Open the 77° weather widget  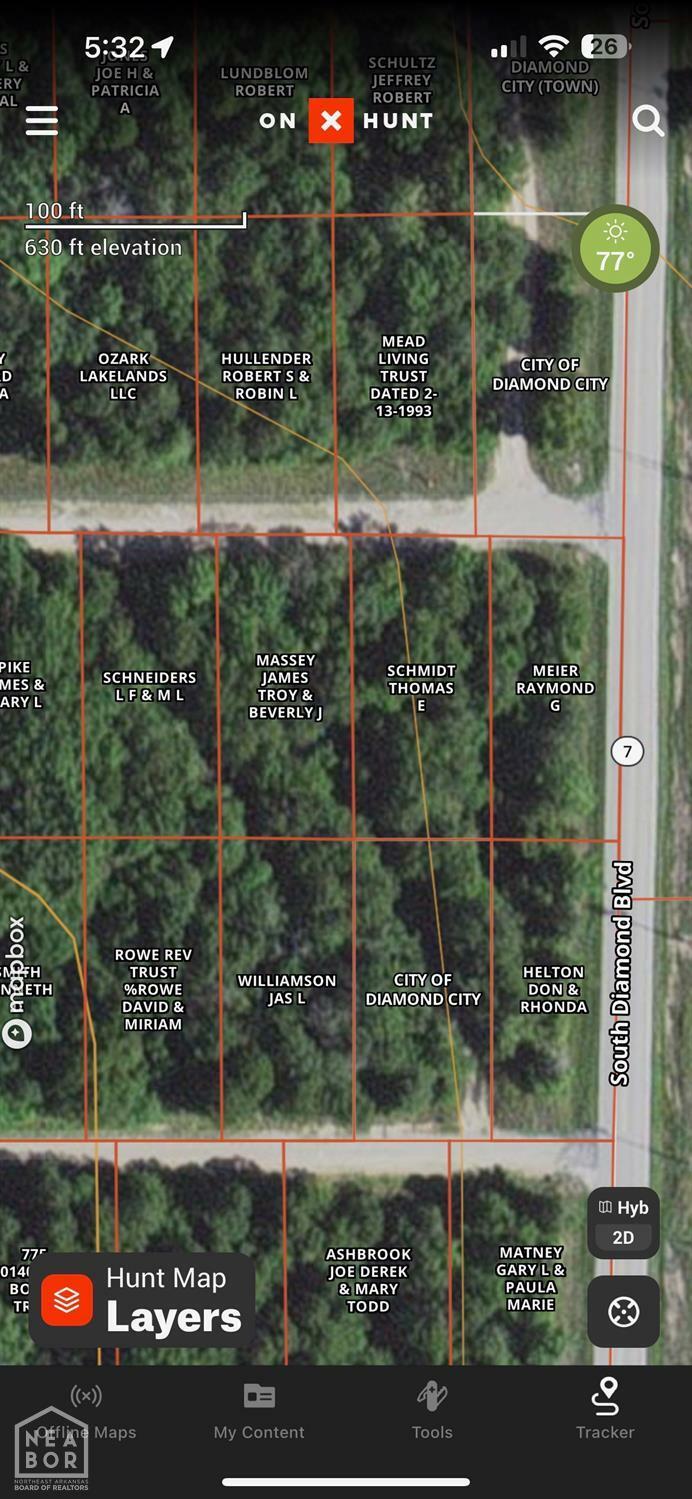point(617,250)
